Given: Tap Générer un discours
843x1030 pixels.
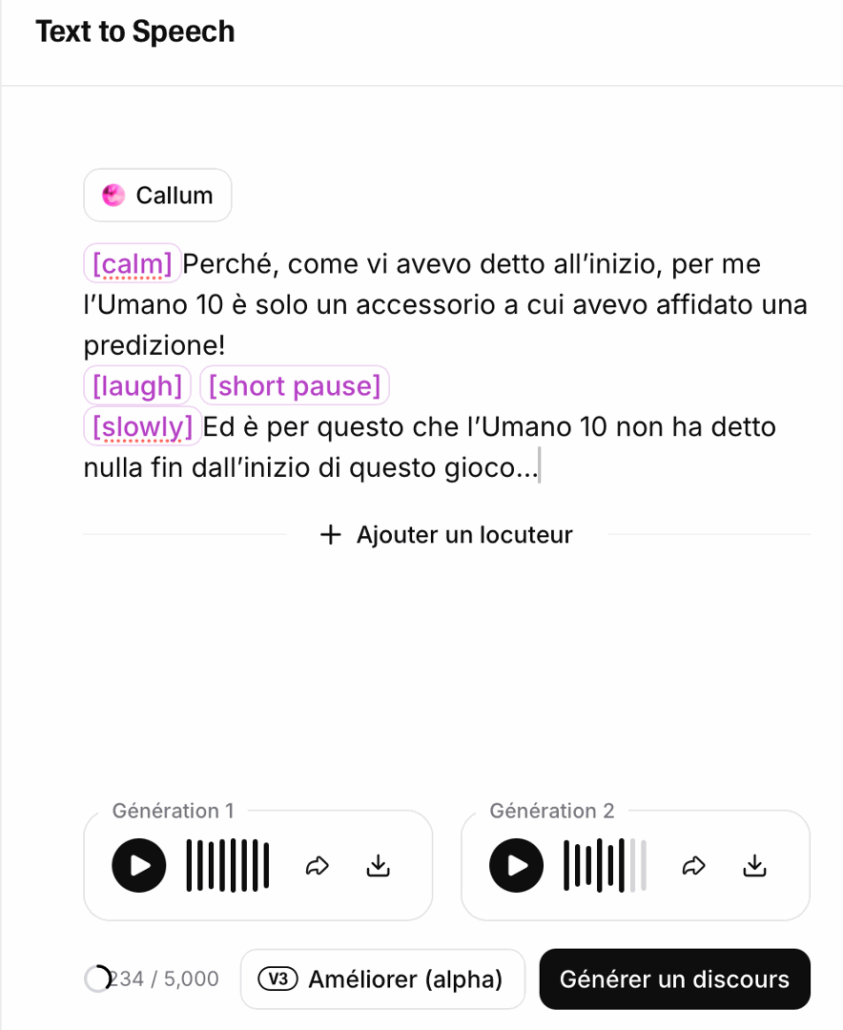Looking at the screenshot, I should click(674, 979).
